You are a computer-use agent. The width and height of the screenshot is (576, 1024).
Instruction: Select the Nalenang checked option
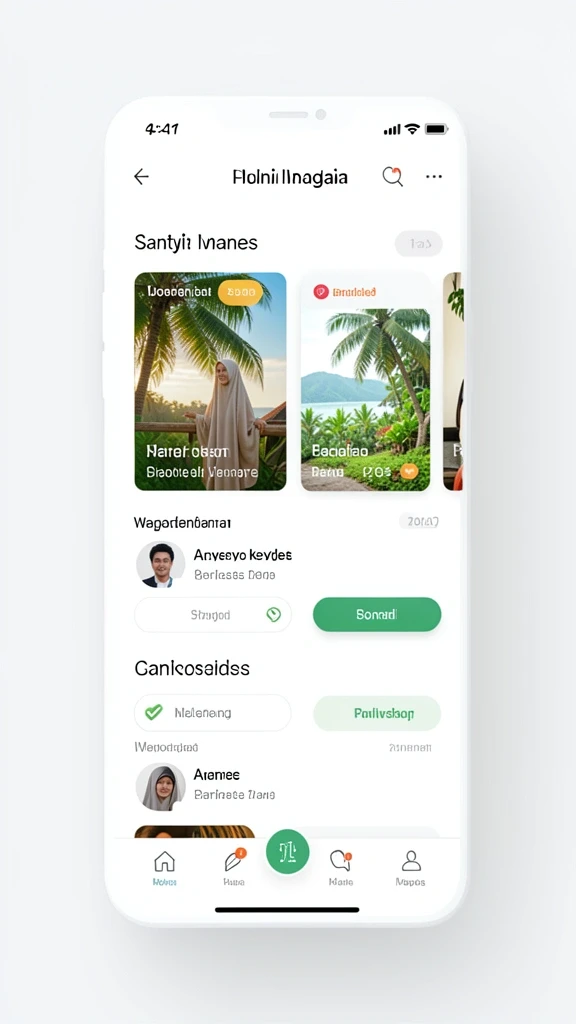click(x=213, y=712)
